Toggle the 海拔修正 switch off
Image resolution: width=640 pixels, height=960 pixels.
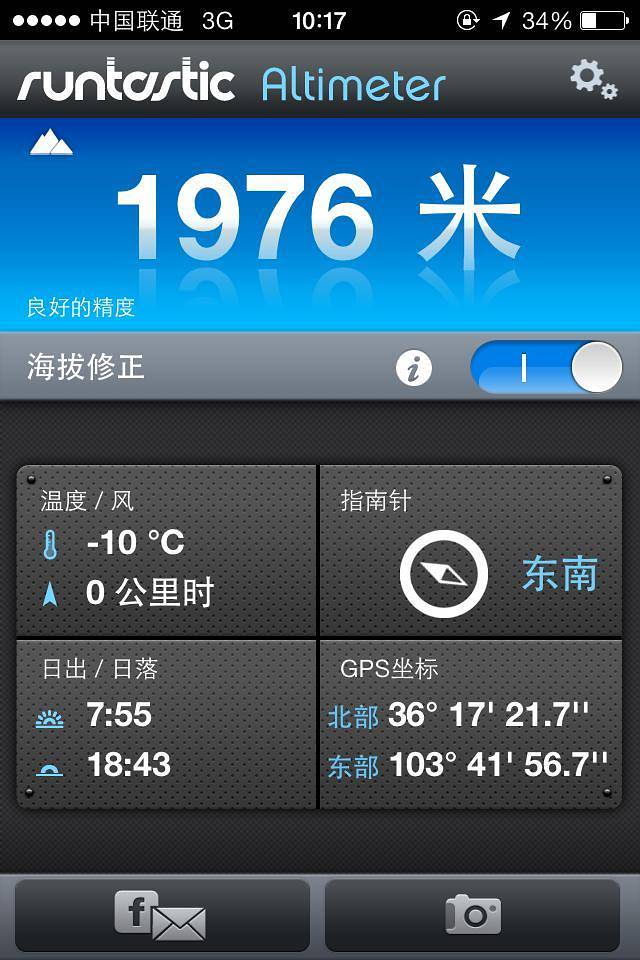pyautogui.click(x=546, y=367)
